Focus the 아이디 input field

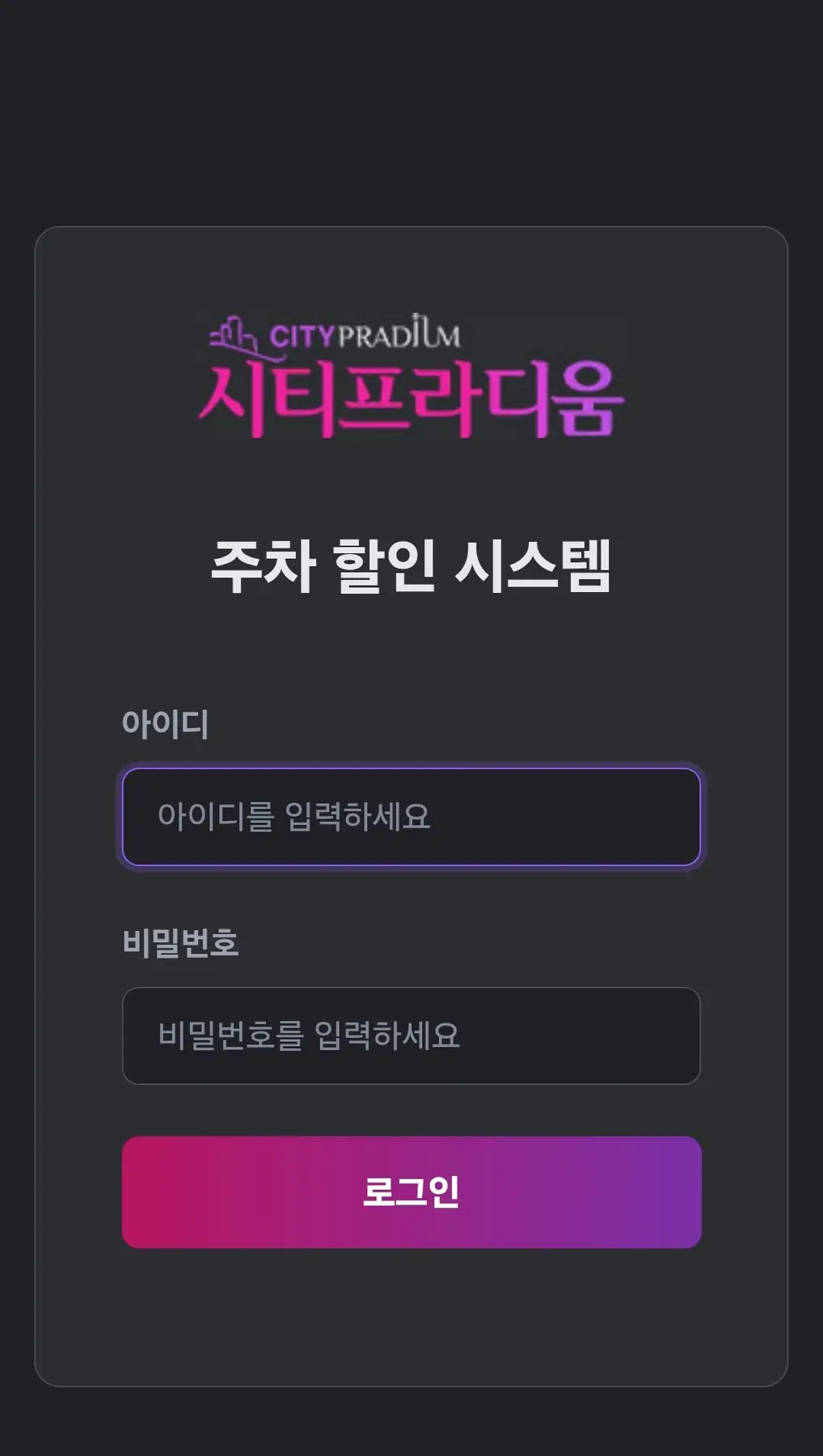click(411, 817)
